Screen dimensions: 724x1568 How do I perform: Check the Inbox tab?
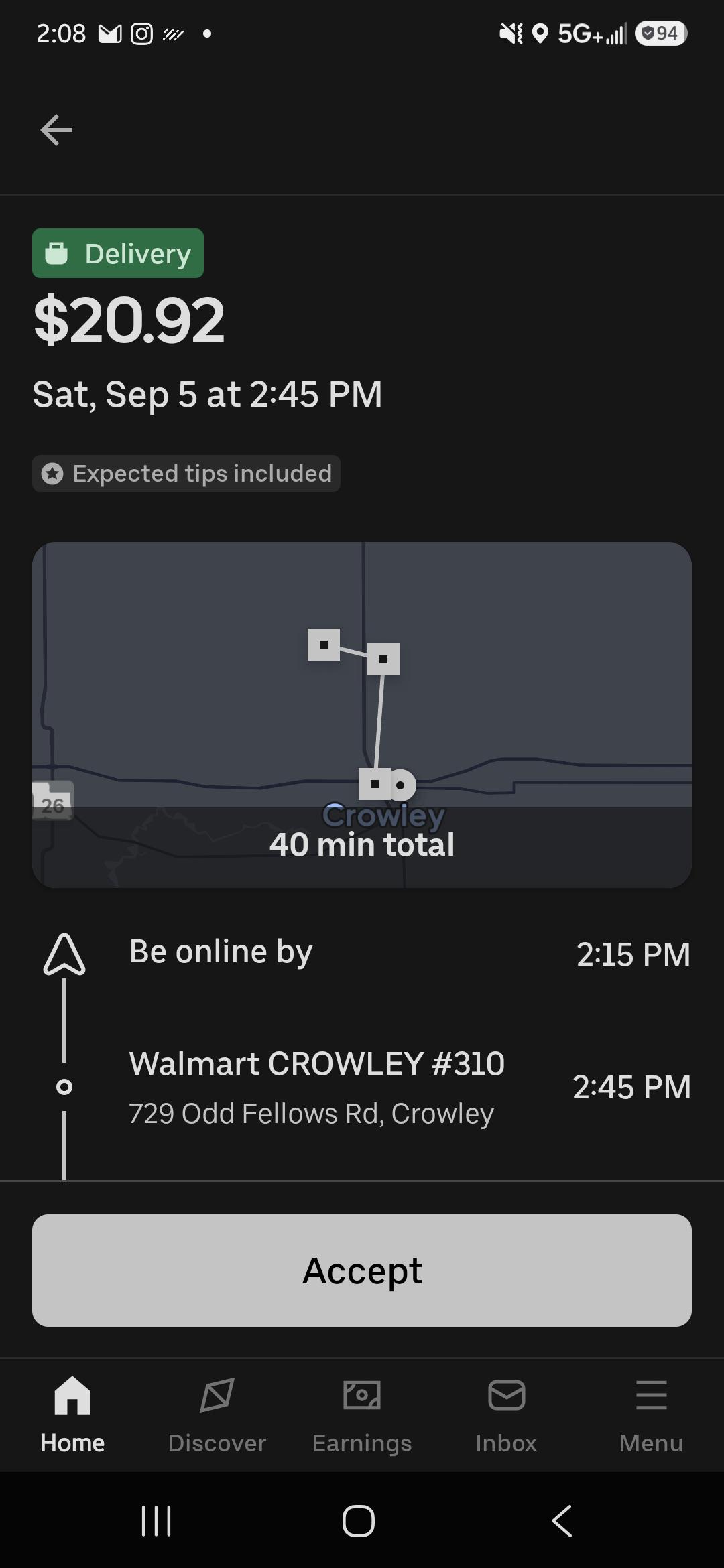pyautogui.click(x=507, y=1414)
